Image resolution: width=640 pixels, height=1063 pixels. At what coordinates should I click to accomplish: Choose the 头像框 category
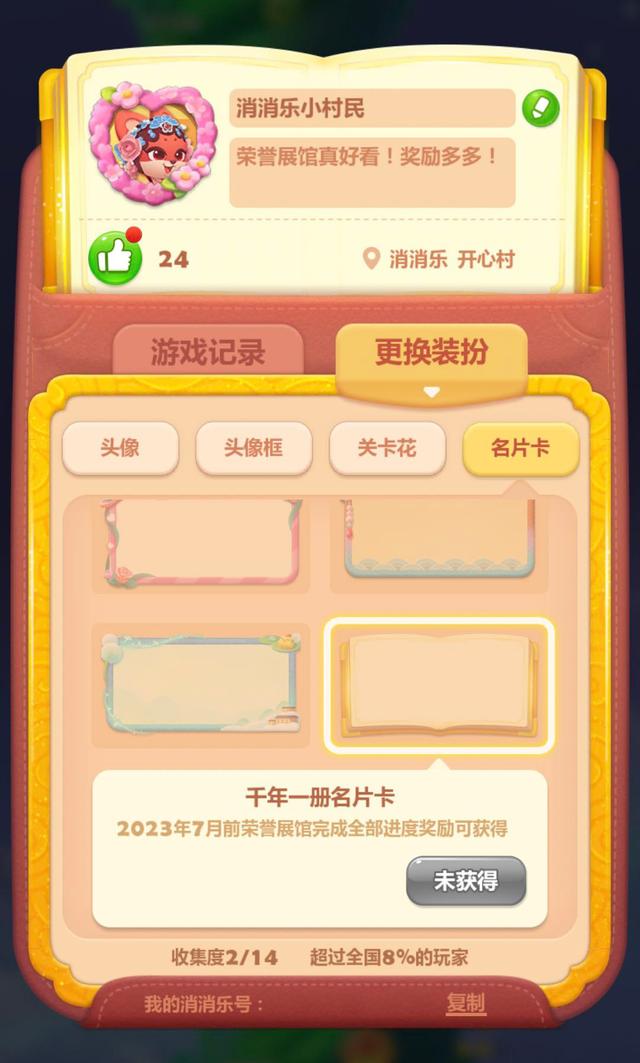click(x=253, y=448)
